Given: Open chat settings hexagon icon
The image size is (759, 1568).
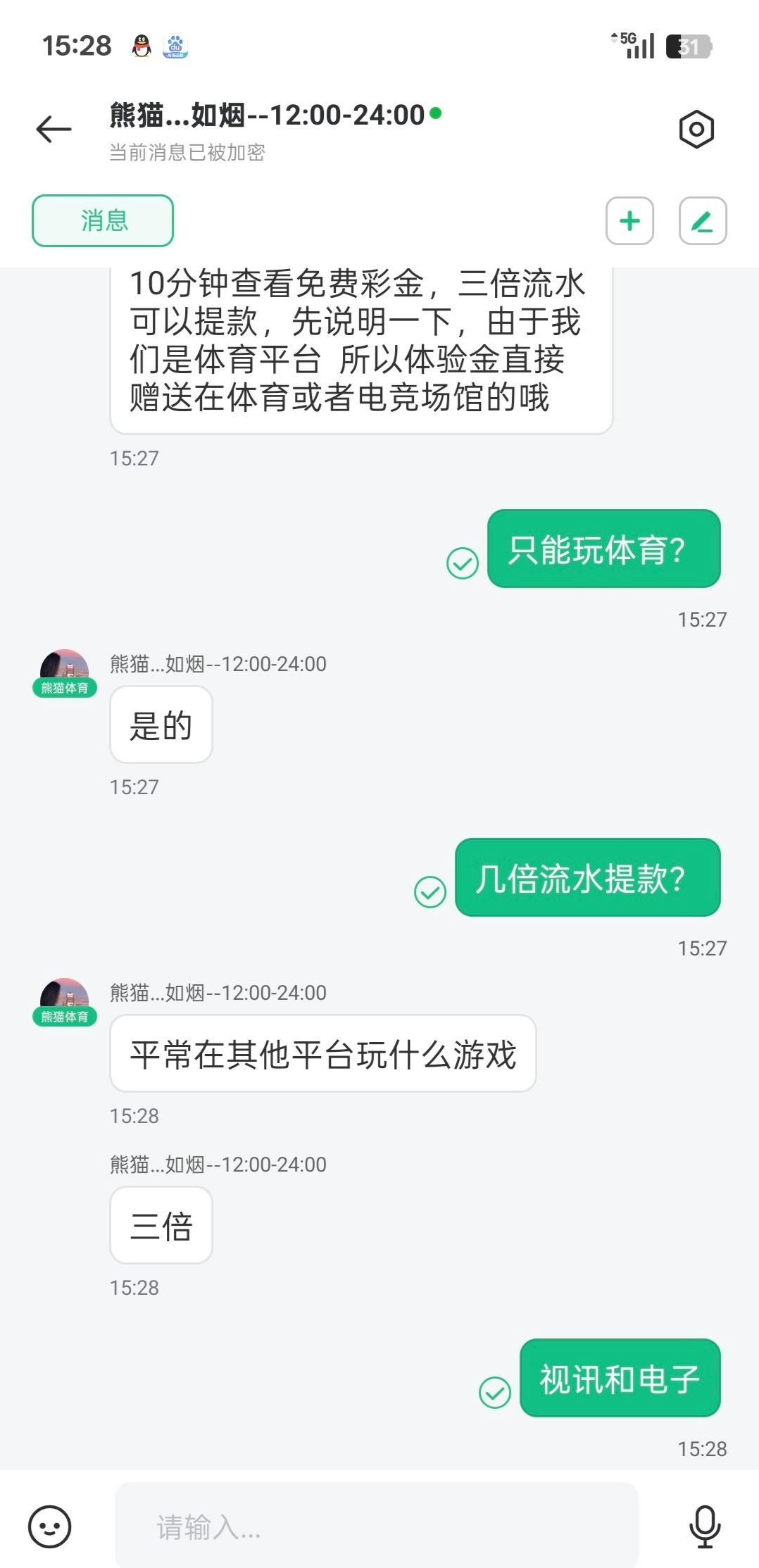Looking at the screenshot, I should click(696, 130).
